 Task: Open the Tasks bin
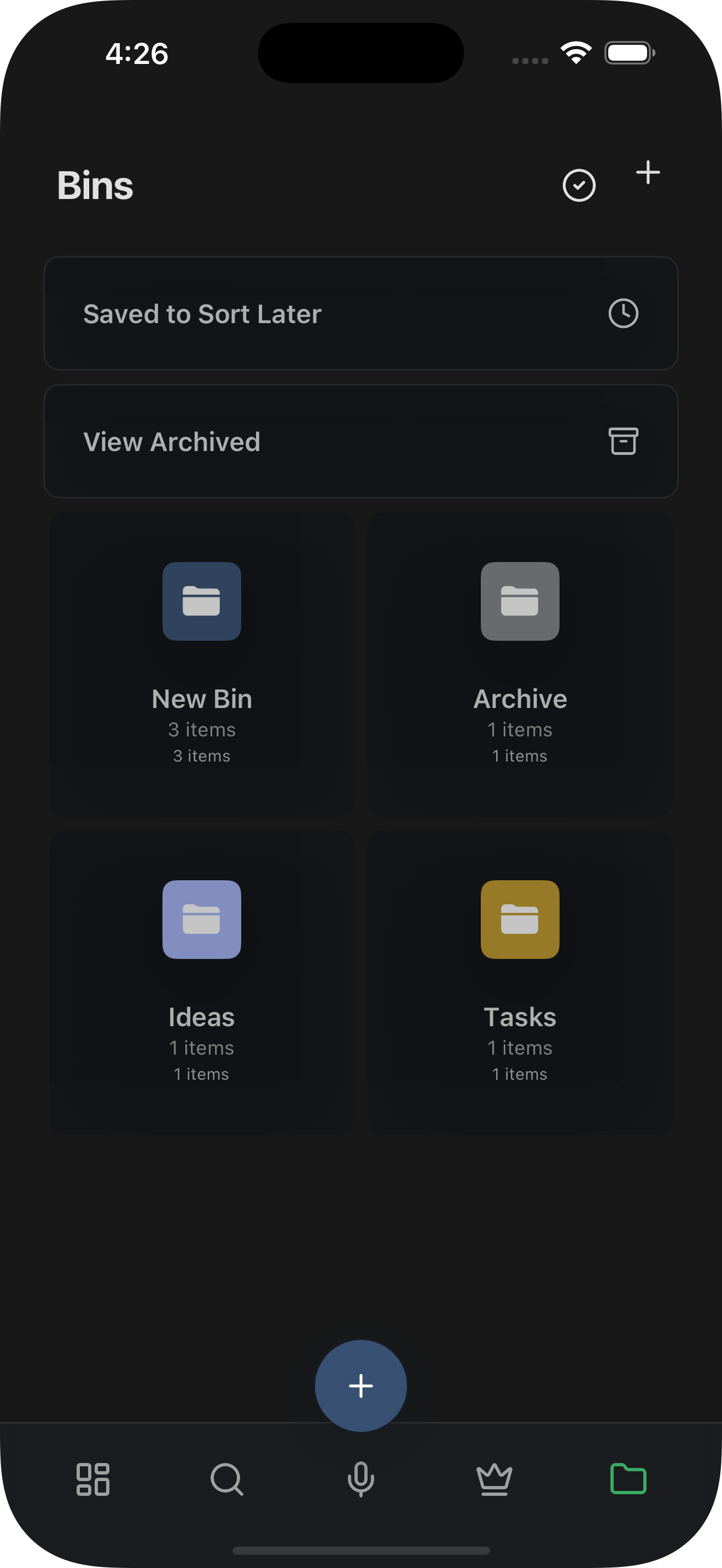point(520,981)
